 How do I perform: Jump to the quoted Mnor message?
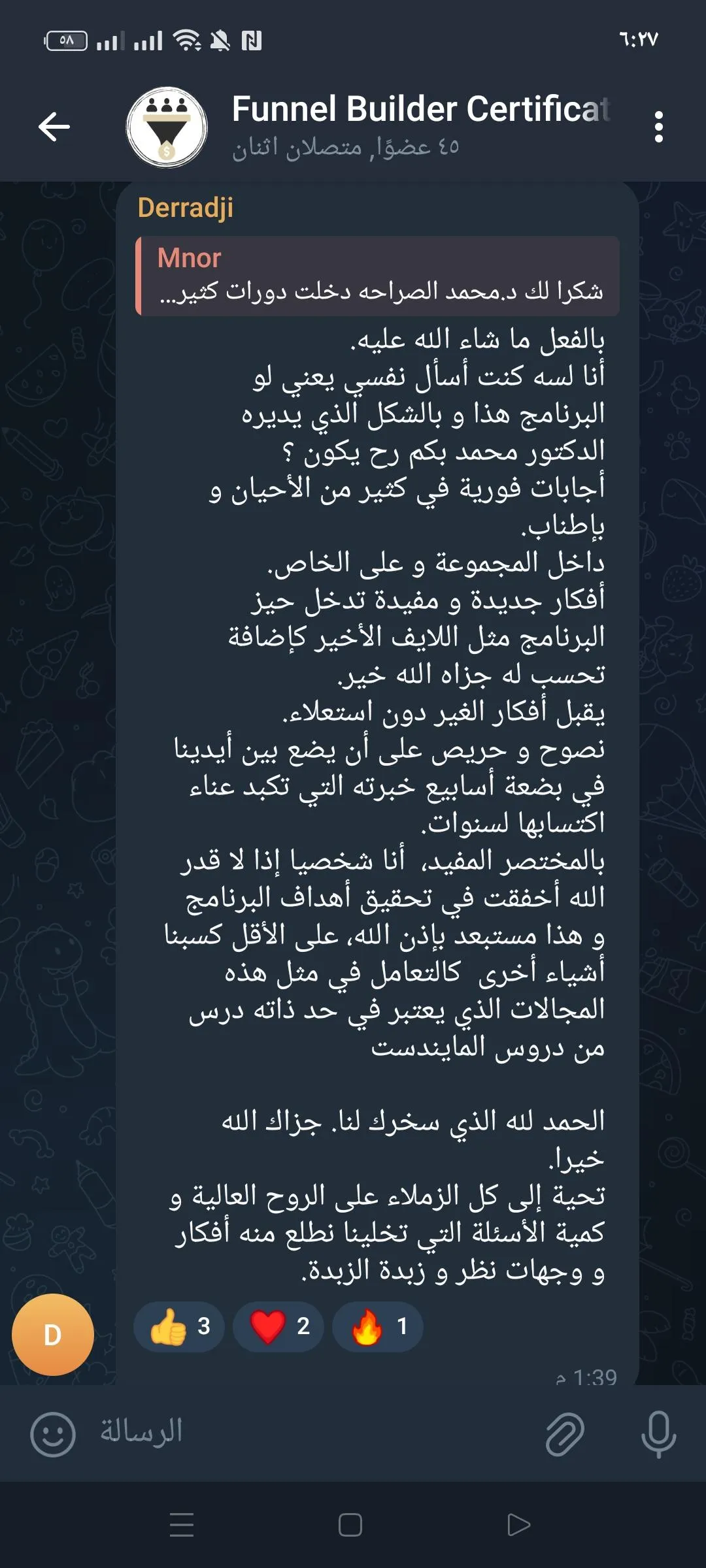coord(377,276)
